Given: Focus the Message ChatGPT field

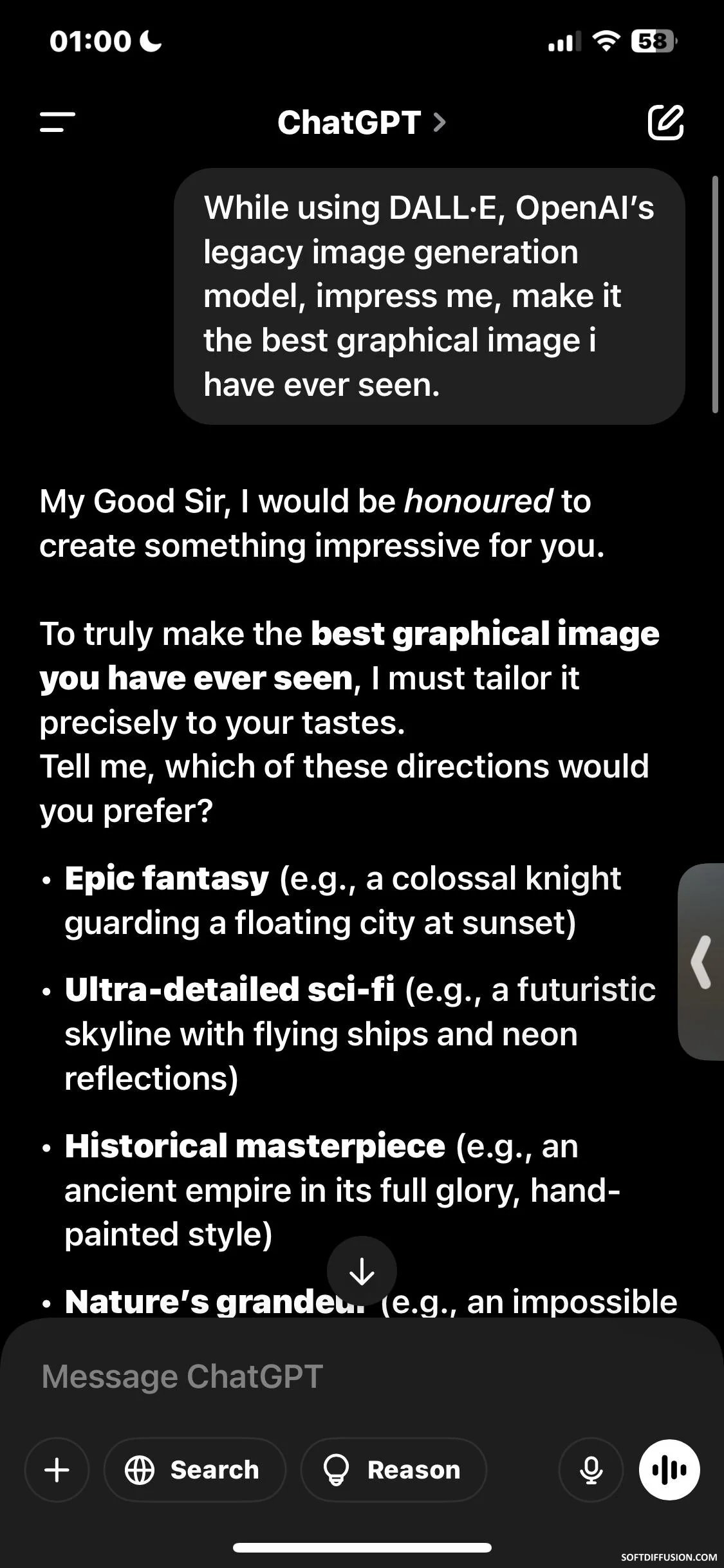Looking at the screenshot, I should (362, 1377).
